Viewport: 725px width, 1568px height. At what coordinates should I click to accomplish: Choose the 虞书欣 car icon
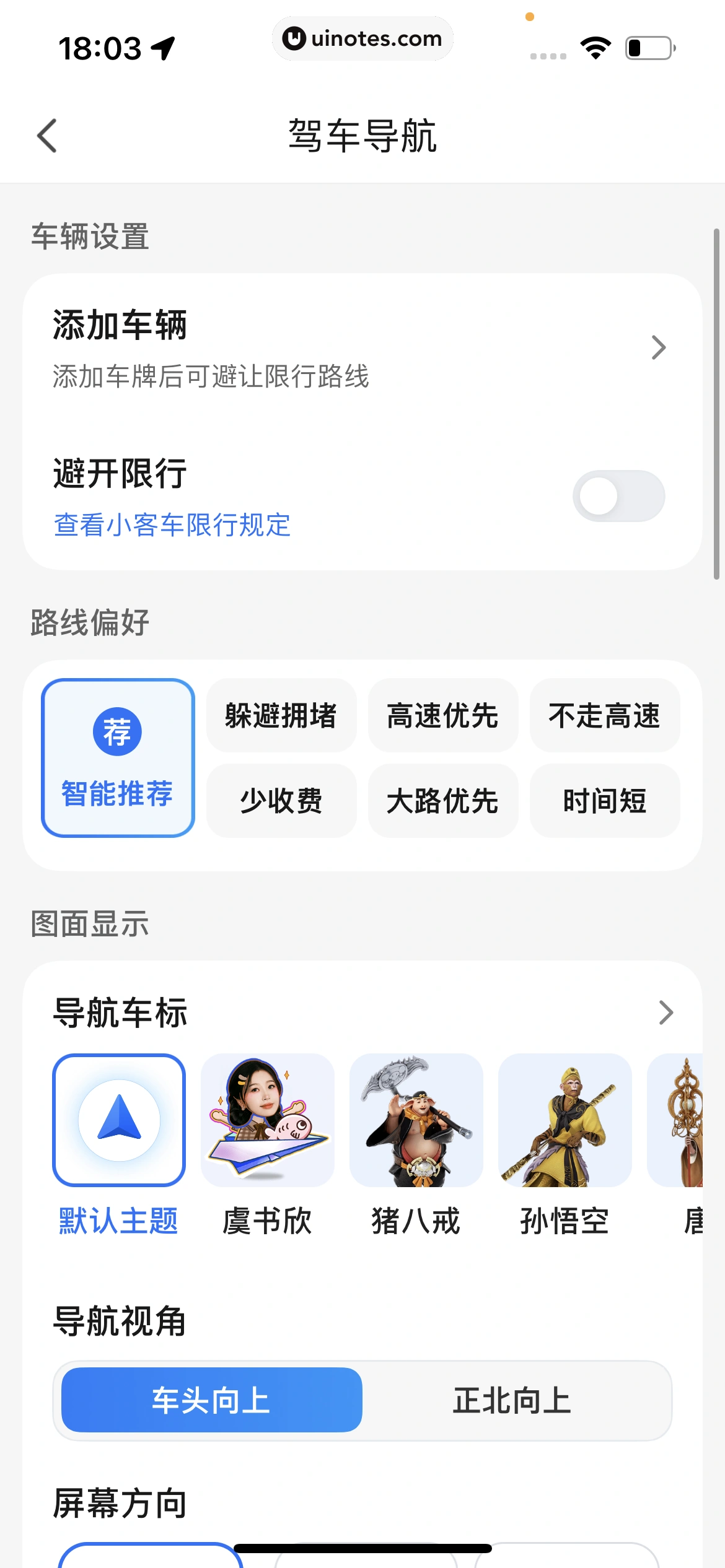tap(268, 1120)
